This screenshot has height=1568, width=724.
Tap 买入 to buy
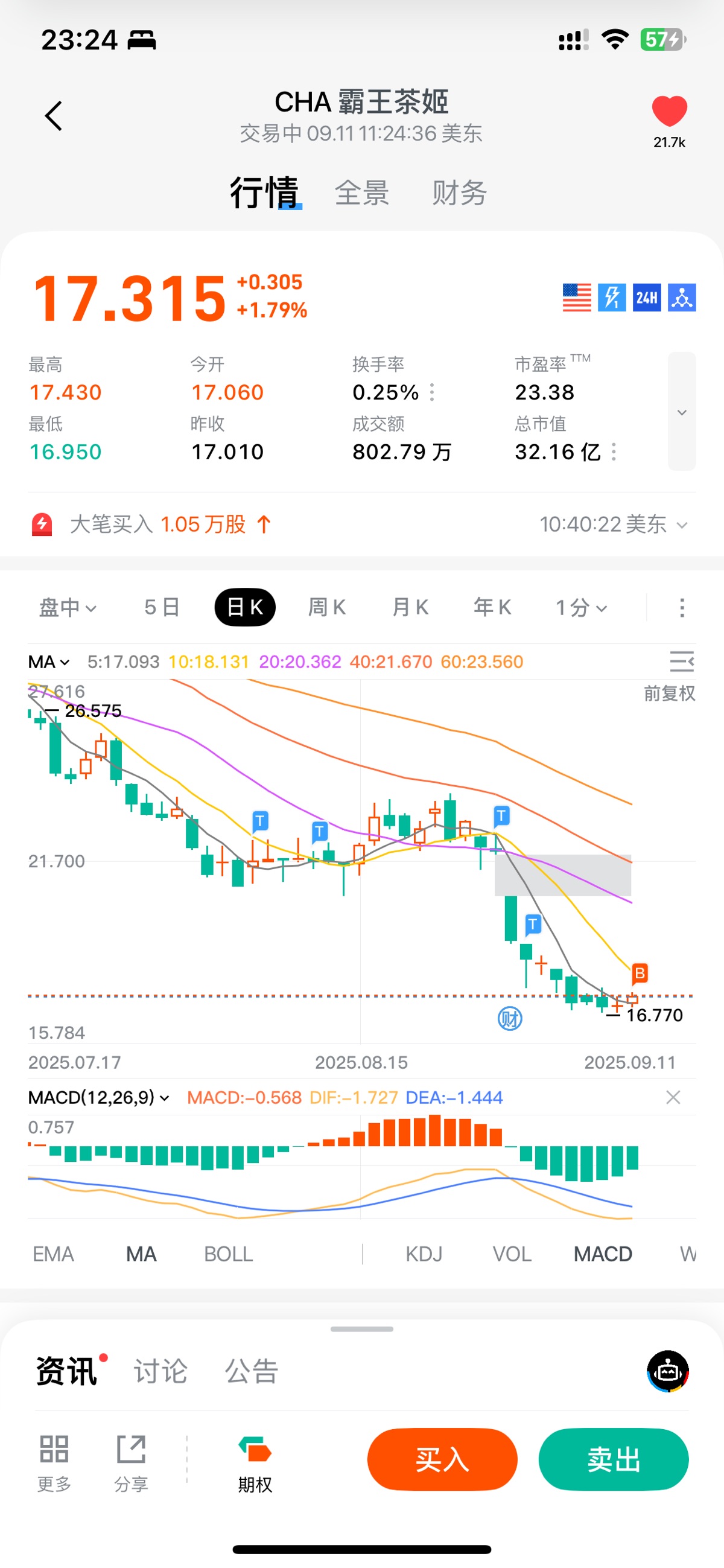tap(442, 1459)
